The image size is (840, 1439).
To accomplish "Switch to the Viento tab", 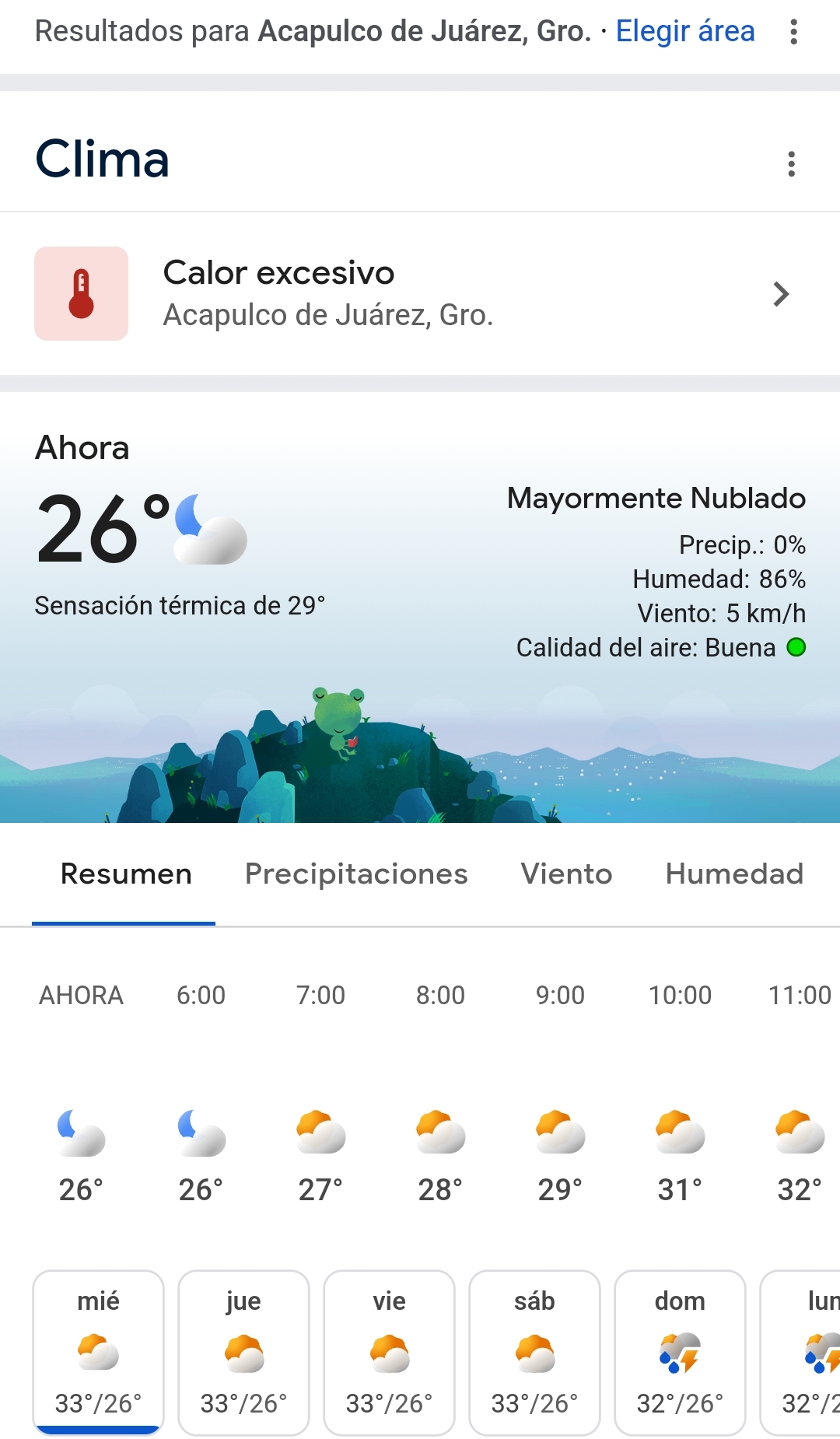I will (566, 874).
